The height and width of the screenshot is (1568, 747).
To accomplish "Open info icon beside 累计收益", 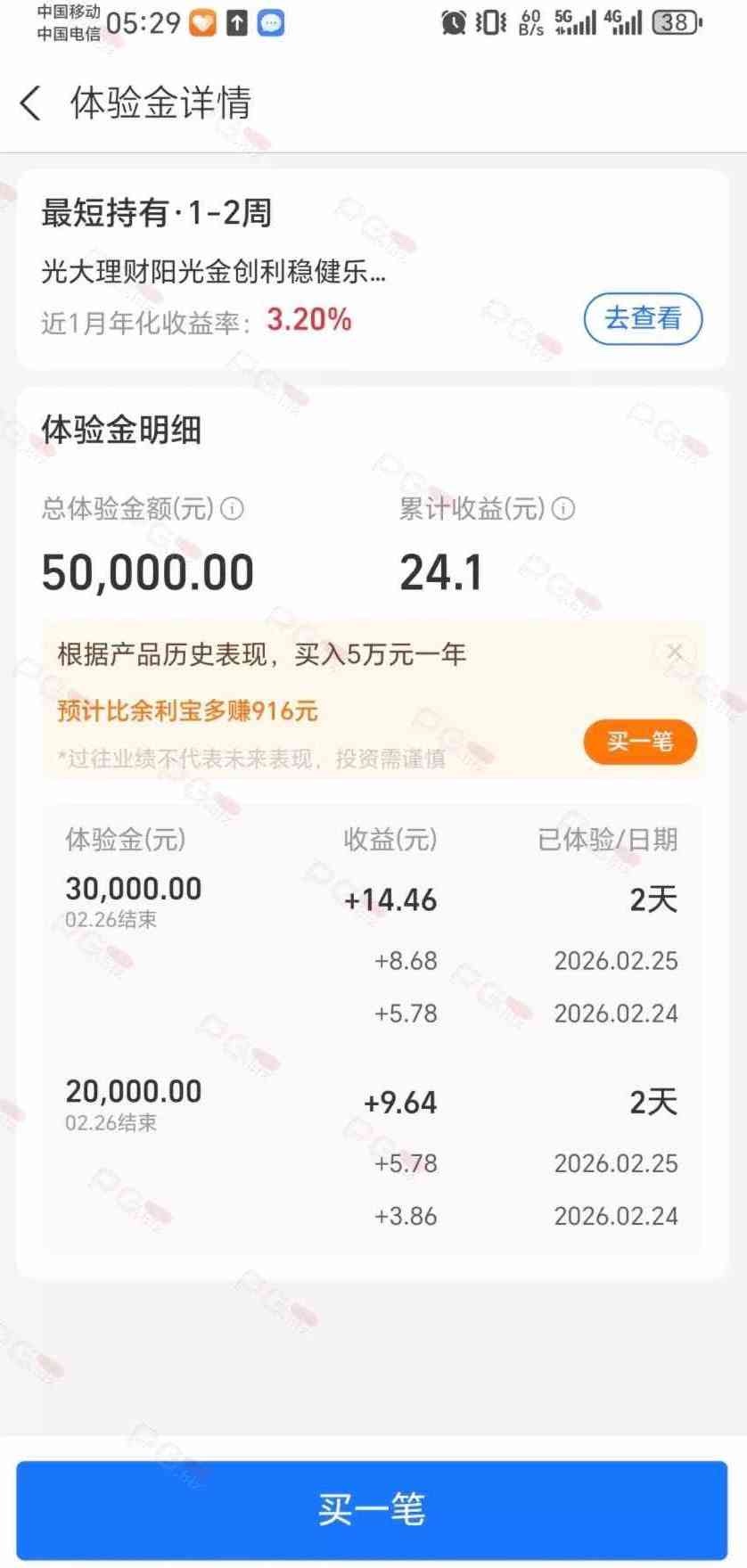I will pos(563,509).
